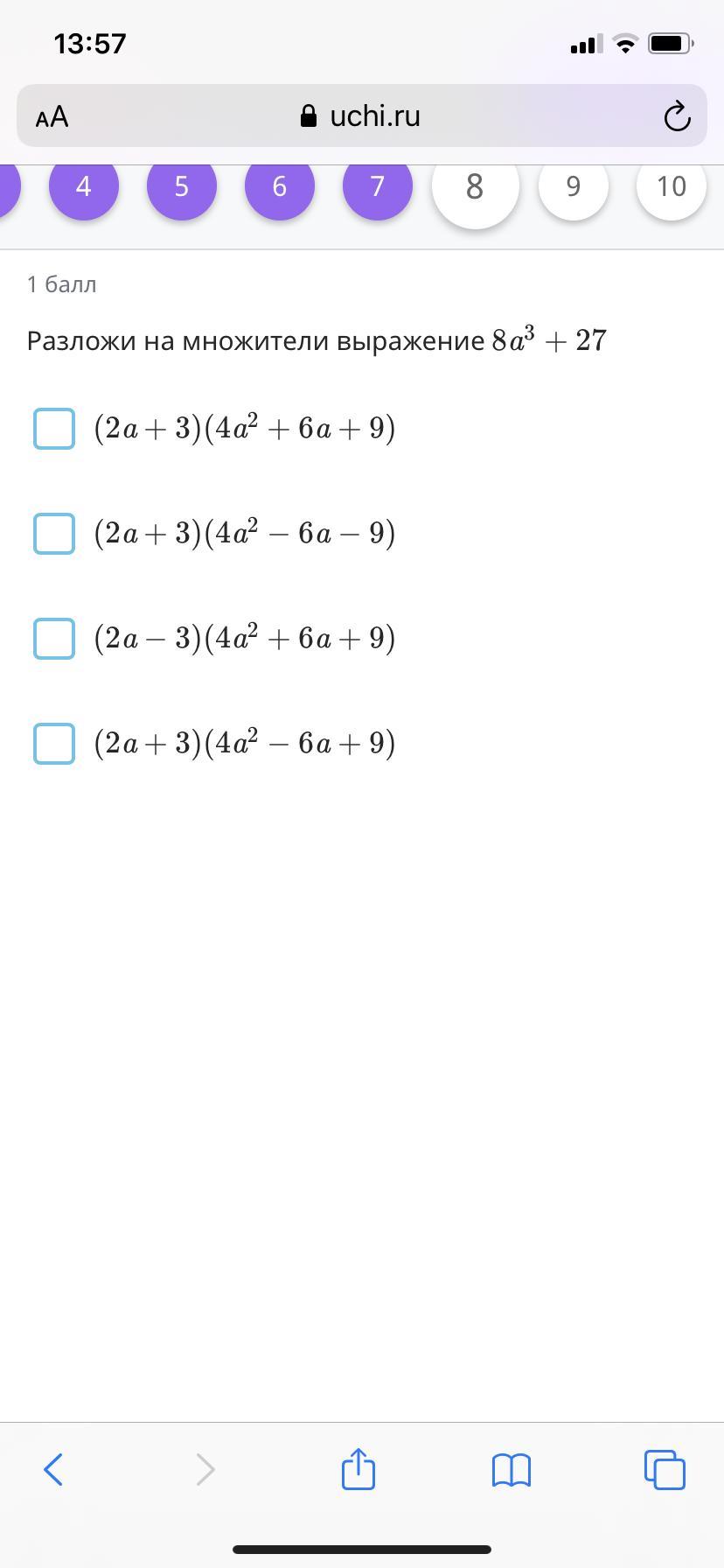
Task: Jump to question 5
Action: pos(182,186)
